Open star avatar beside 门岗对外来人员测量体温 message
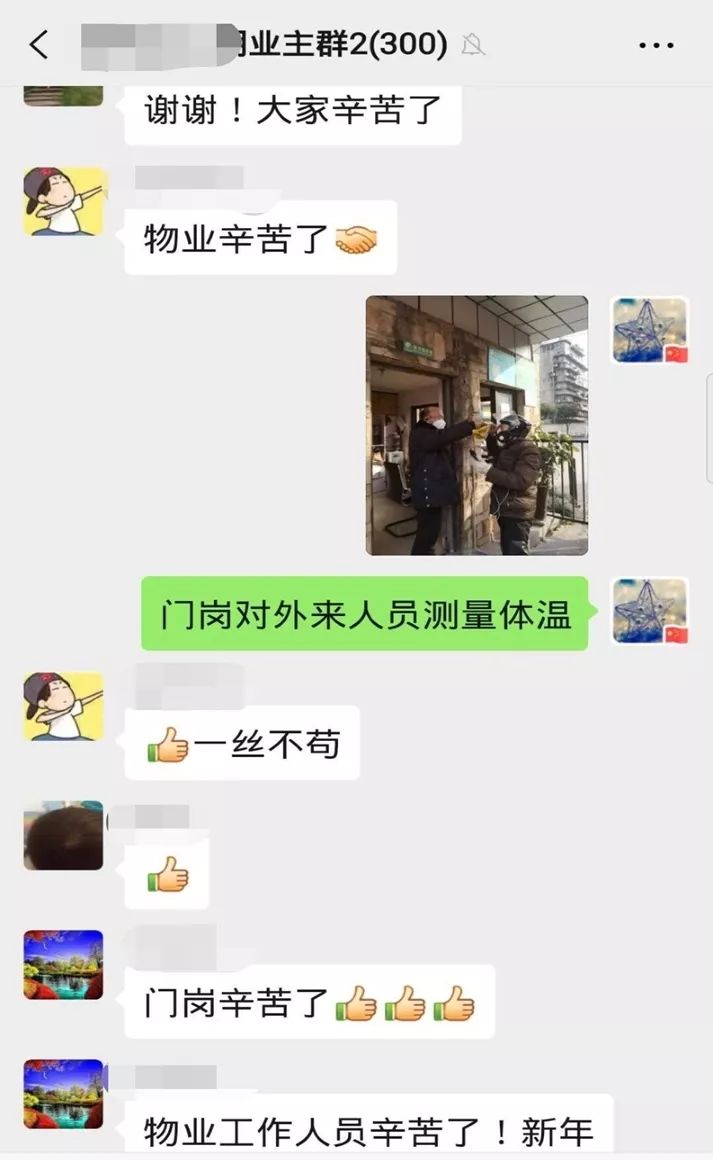The width and height of the screenshot is (713, 1160). coord(650,611)
